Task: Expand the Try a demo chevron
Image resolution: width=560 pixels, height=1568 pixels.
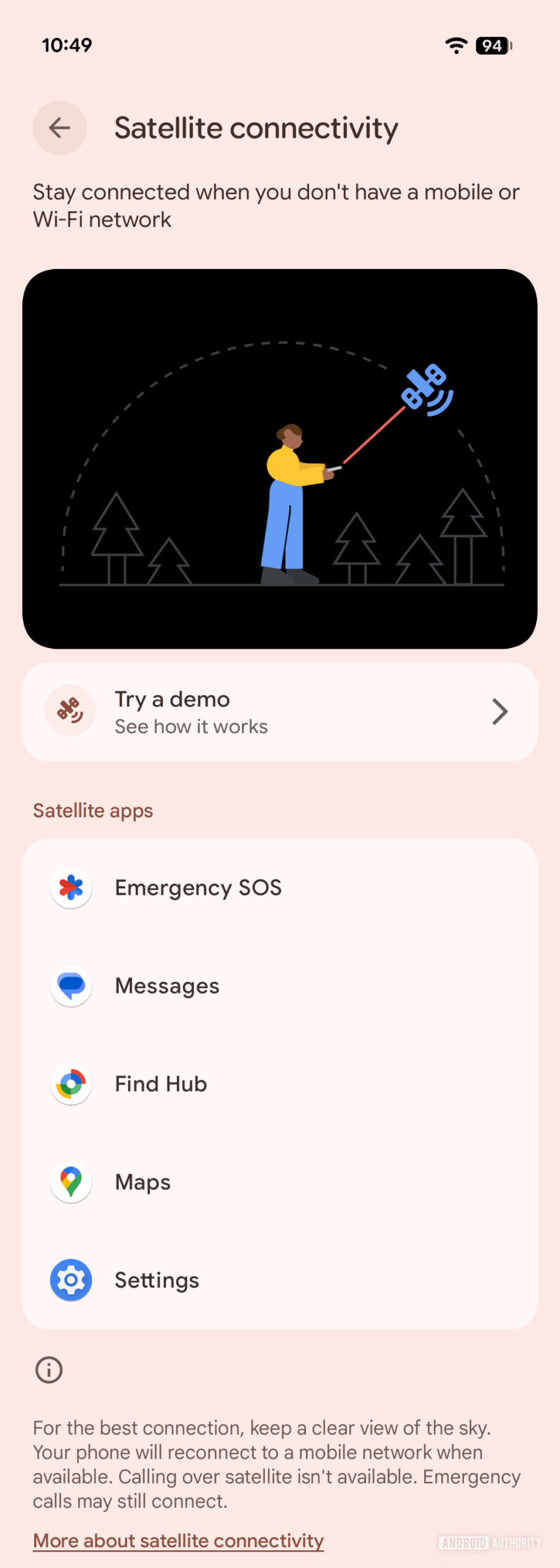Action: point(499,711)
